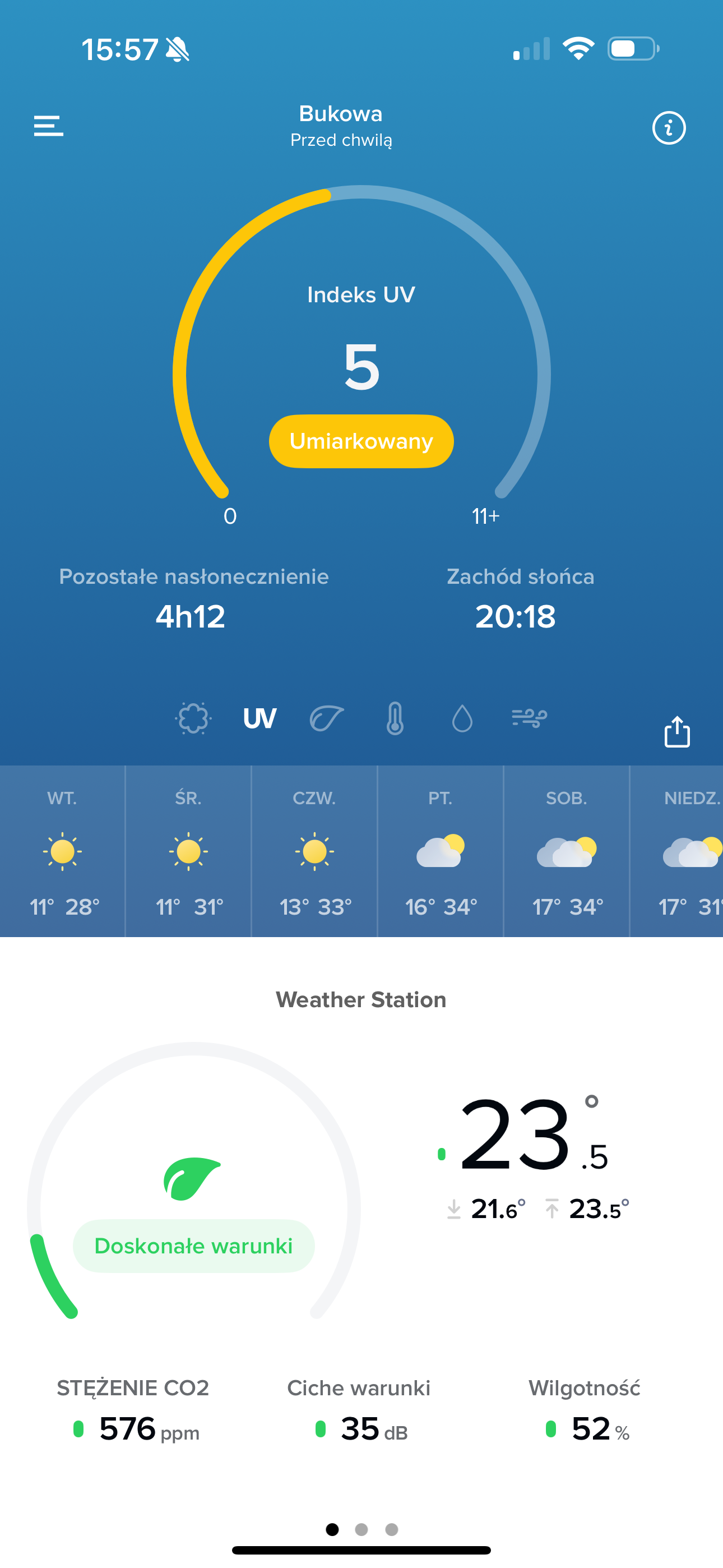Open the info icon
723x1568 pixels.
tap(669, 128)
